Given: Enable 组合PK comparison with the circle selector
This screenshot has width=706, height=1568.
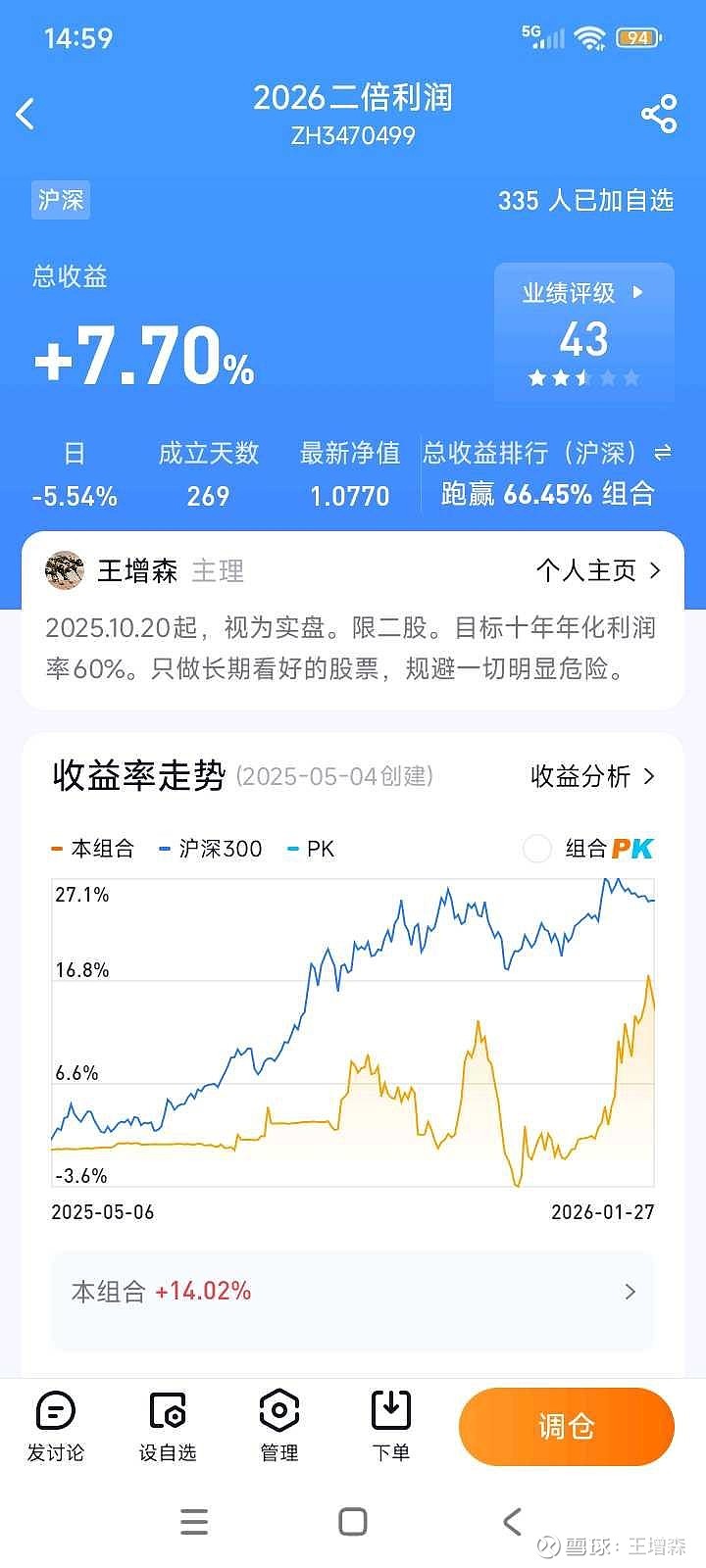Looking at the screenshot, I should coord(537,849).
